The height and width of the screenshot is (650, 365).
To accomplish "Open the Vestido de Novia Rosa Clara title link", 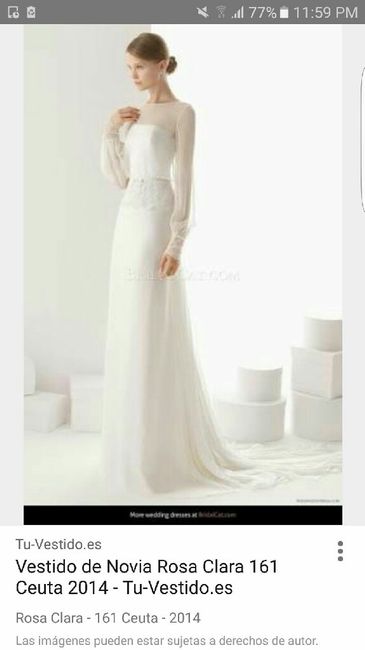I will point(146,577).
